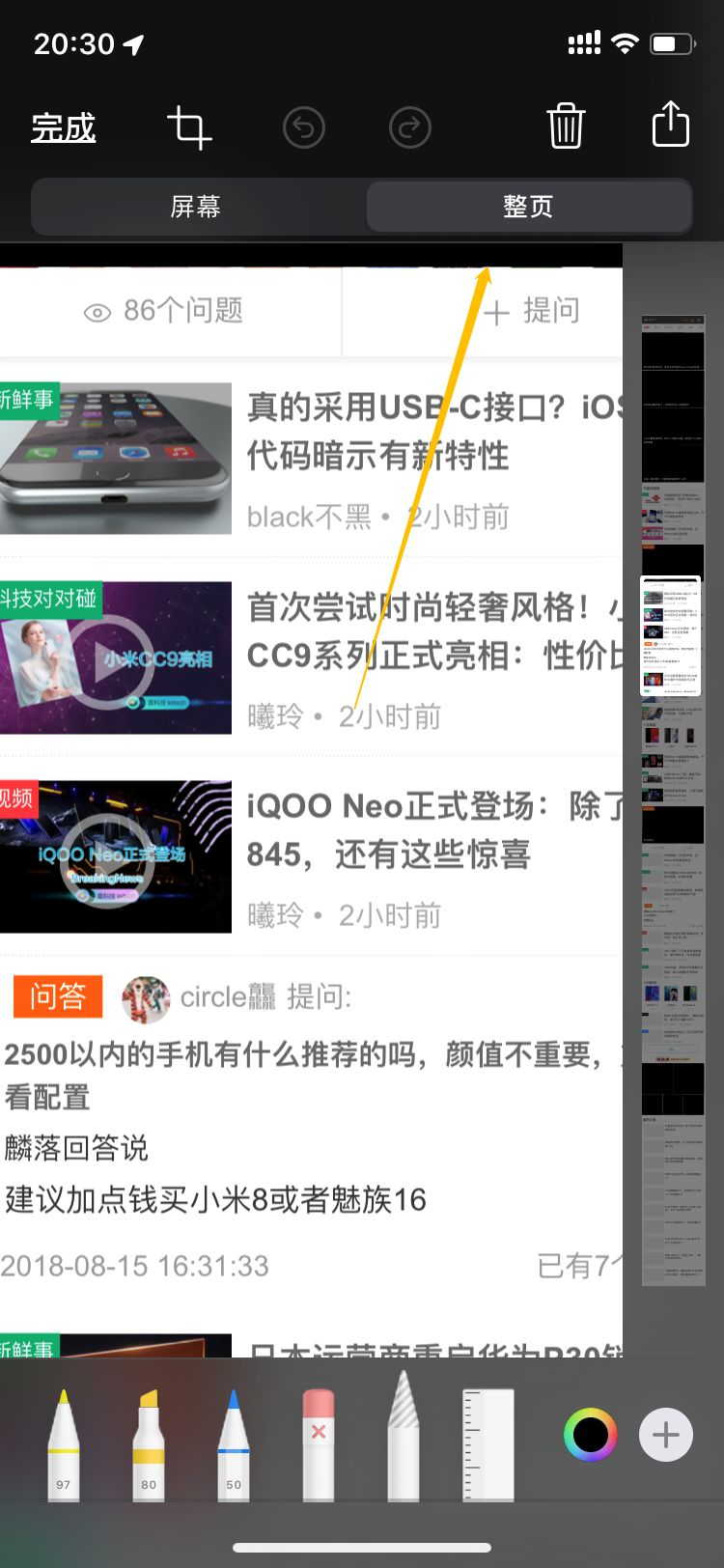Open the crop tool

point(188,127)
